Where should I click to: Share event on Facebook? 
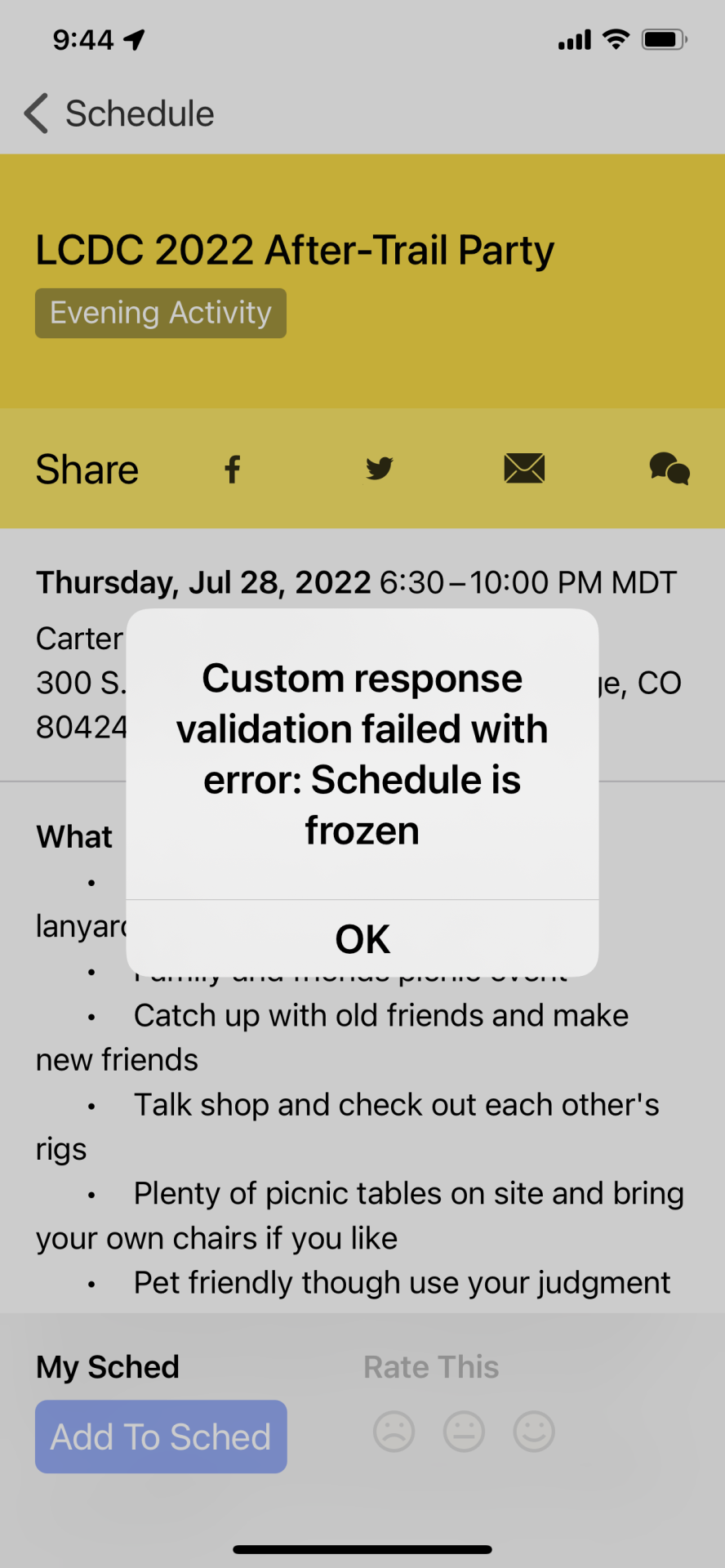pos(233,469)
